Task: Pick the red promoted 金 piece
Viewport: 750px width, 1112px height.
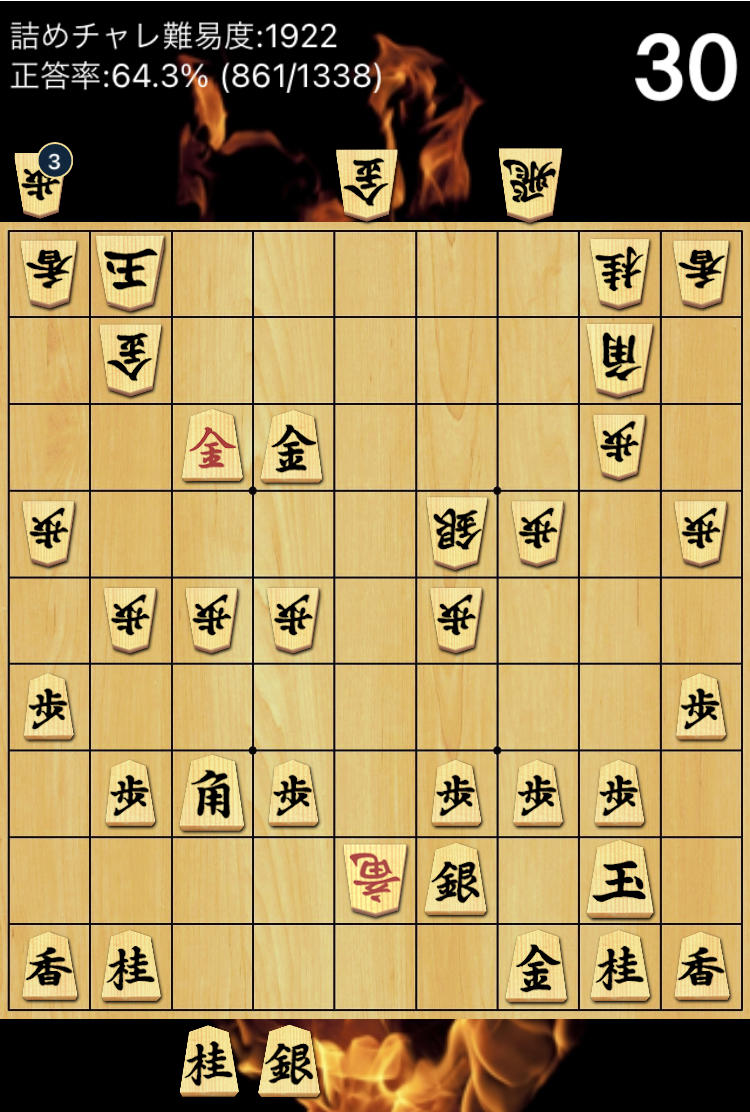Action: [x=212, y=447]
